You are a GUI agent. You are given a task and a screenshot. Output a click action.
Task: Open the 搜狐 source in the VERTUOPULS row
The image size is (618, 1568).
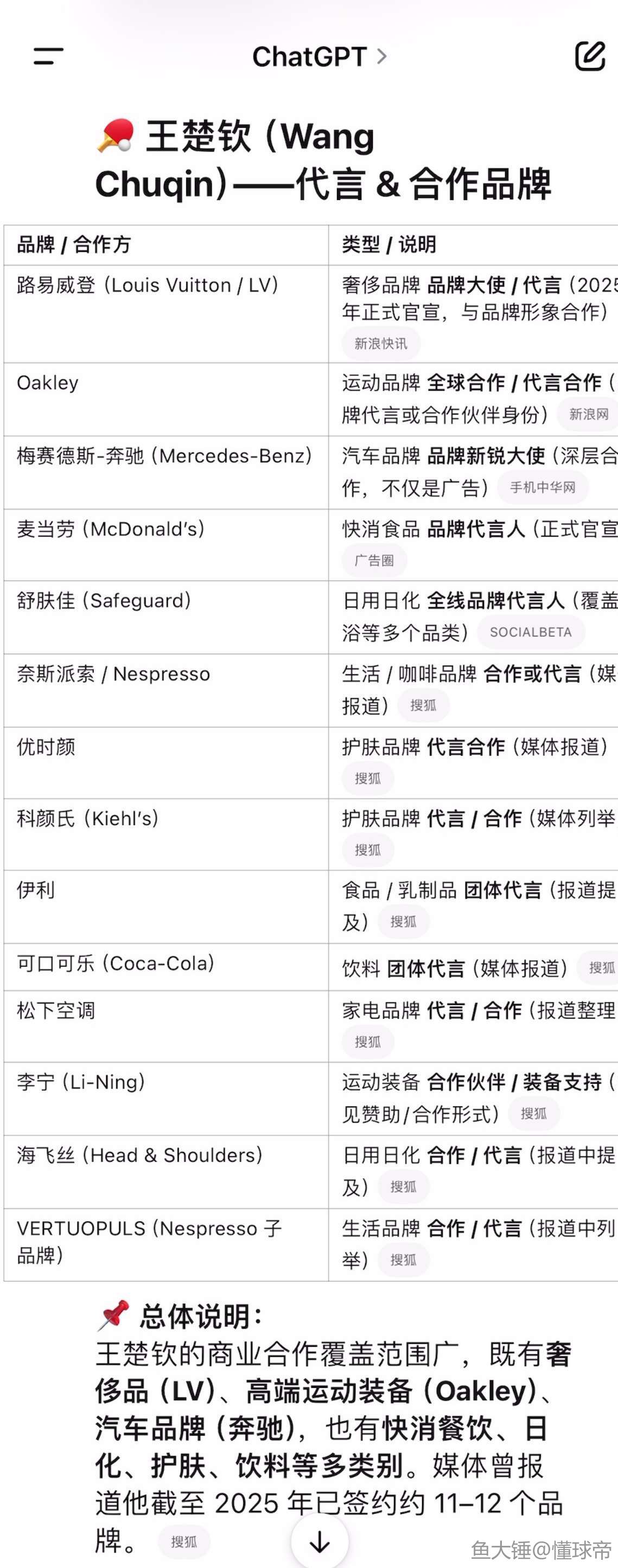click(x=403, y=1260)
